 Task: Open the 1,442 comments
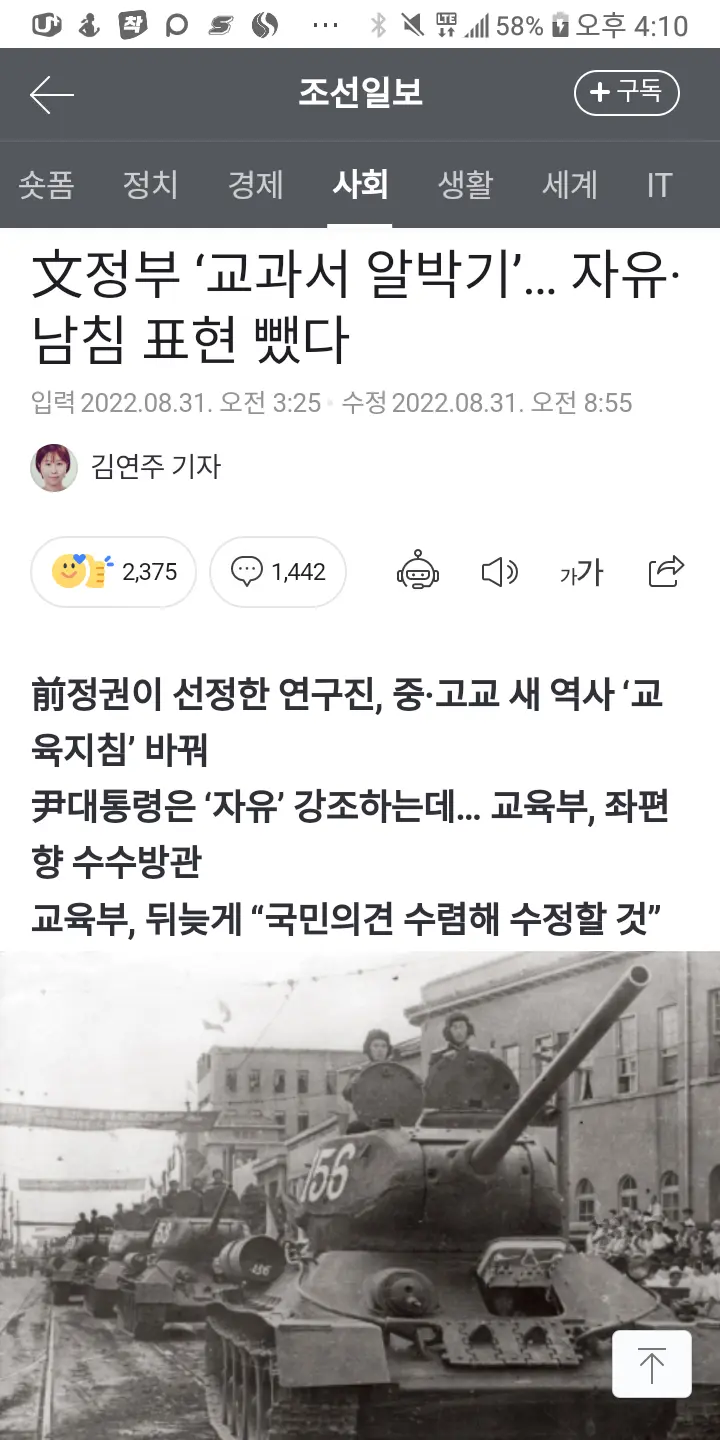pyautogui.click(x=278, y=572)
